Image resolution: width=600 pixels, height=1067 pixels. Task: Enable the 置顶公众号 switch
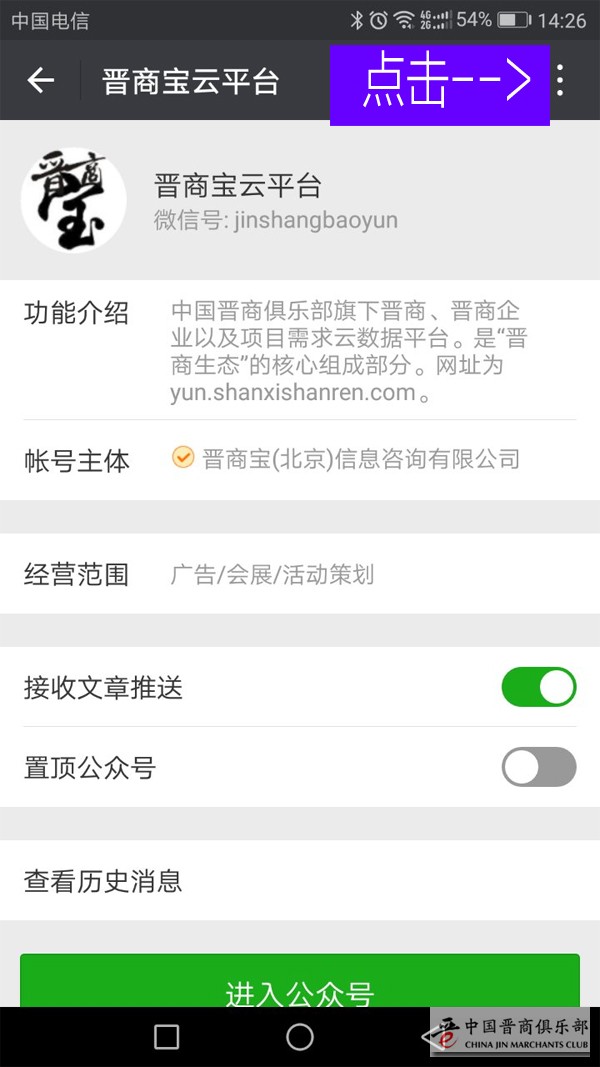pyautogui.click(x=538, y=767)
